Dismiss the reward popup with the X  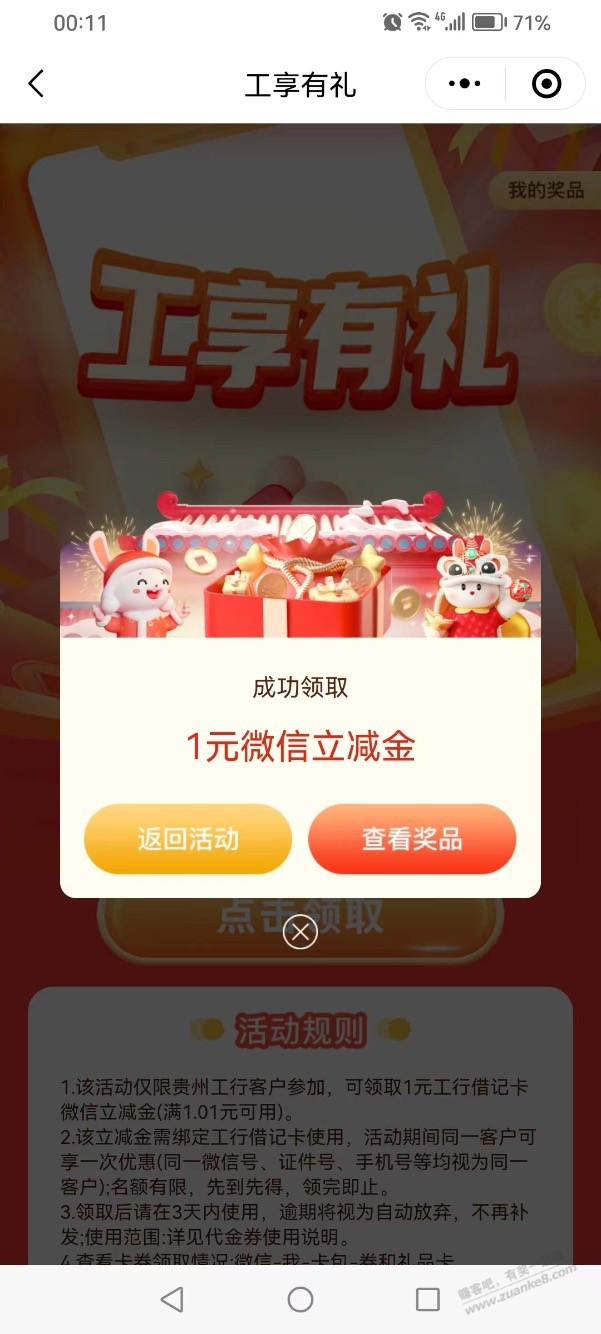tap(300, 932)
